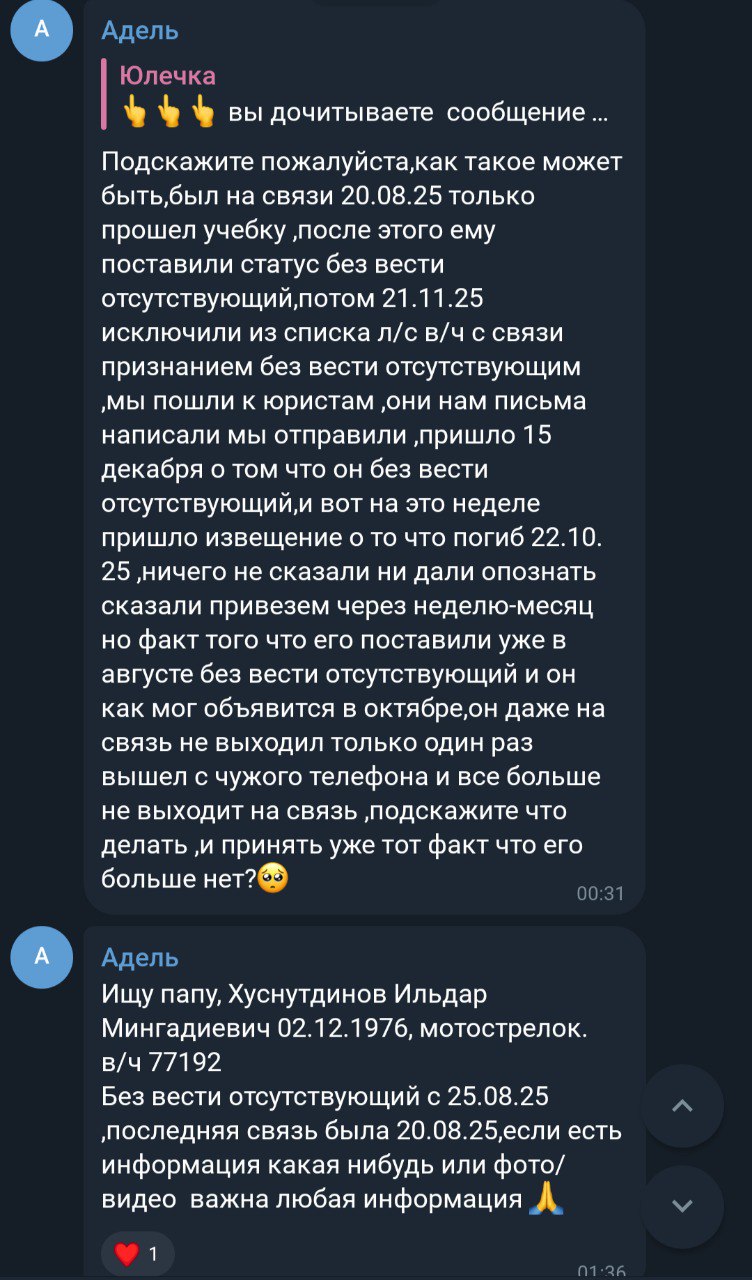Open Адель's avatar beside the first message
Screen dimensions: 752x1280
tap(41, 30)
